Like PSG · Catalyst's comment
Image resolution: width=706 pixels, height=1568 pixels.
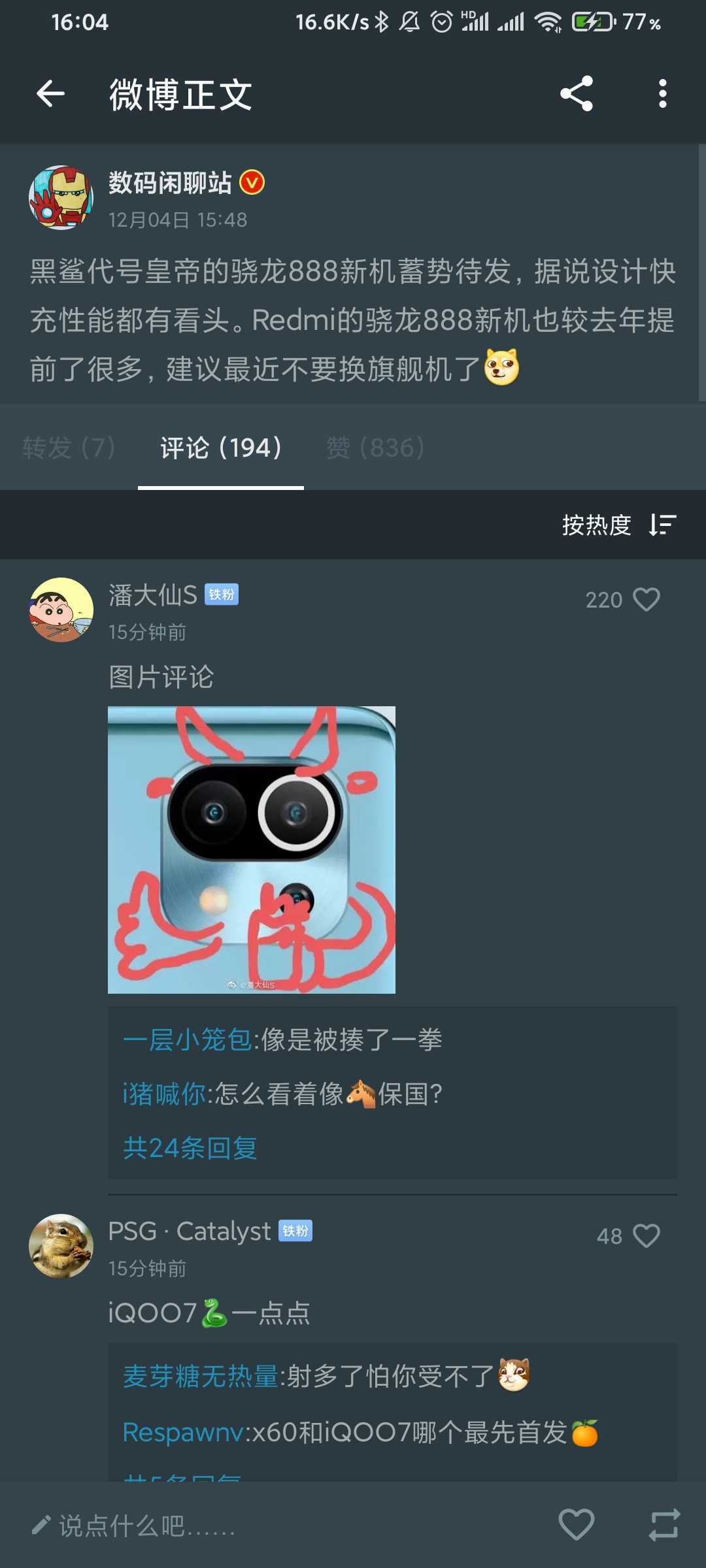(647, 1235)
